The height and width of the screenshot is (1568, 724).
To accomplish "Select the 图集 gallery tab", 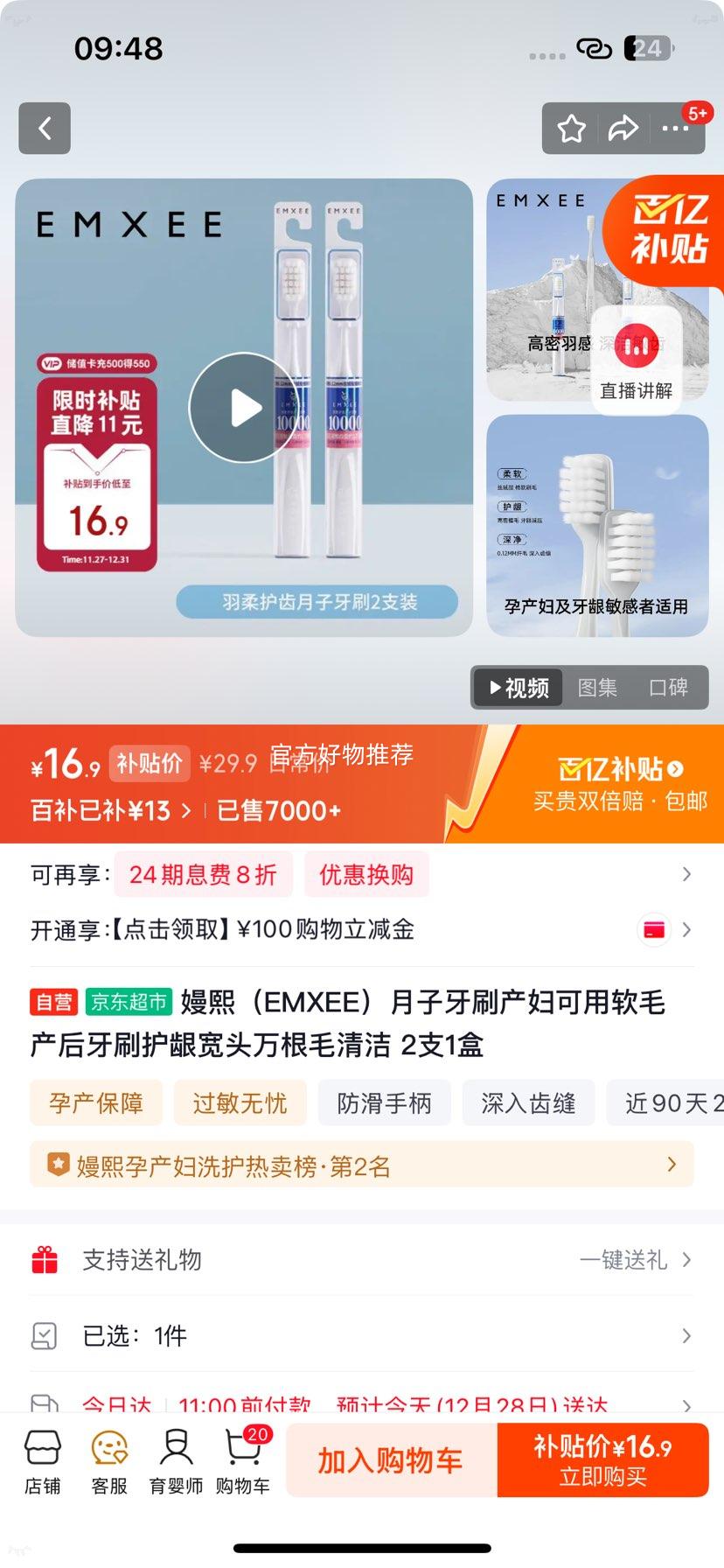I will coord(597,688).
